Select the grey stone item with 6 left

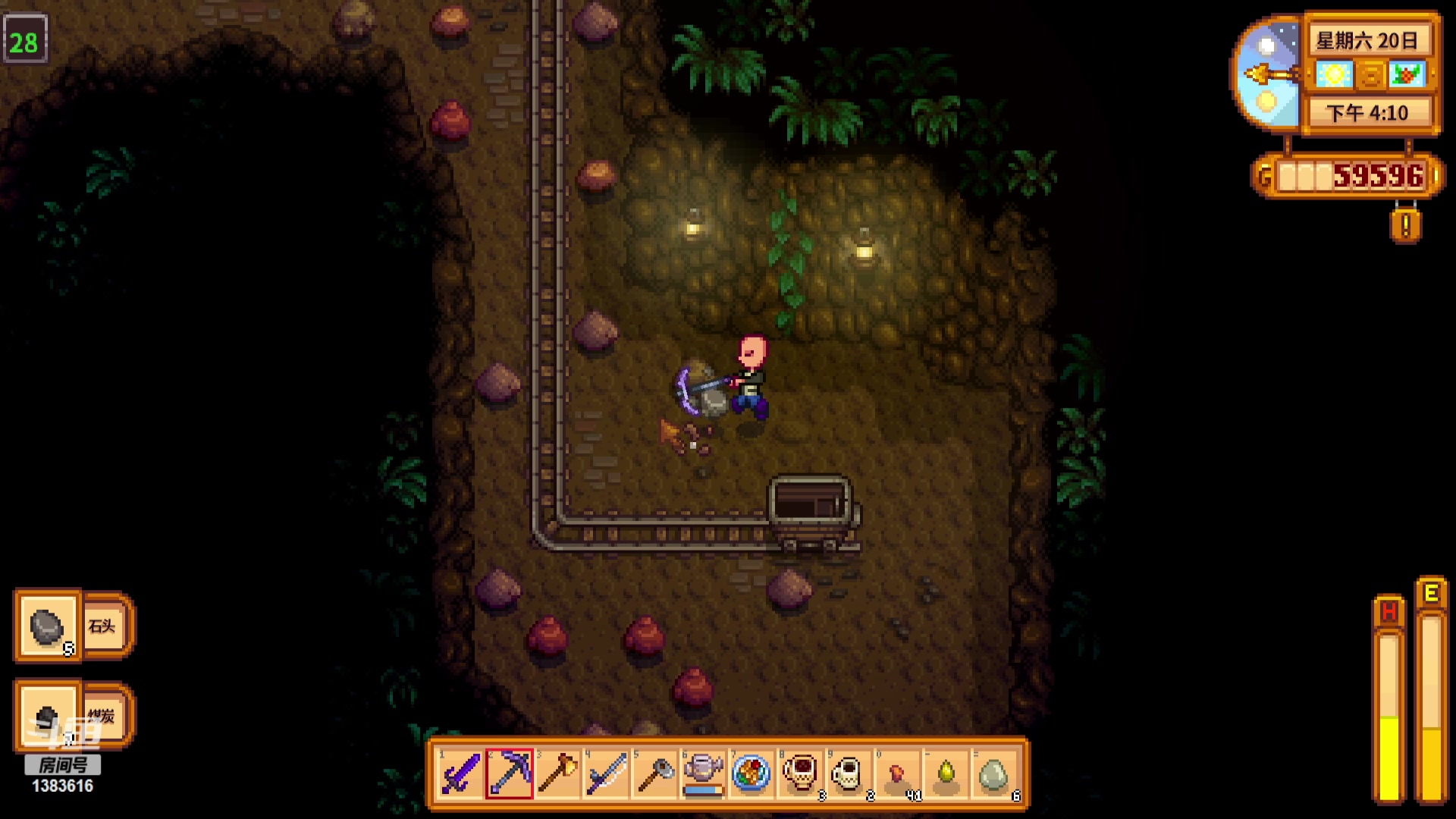point(994,773)
